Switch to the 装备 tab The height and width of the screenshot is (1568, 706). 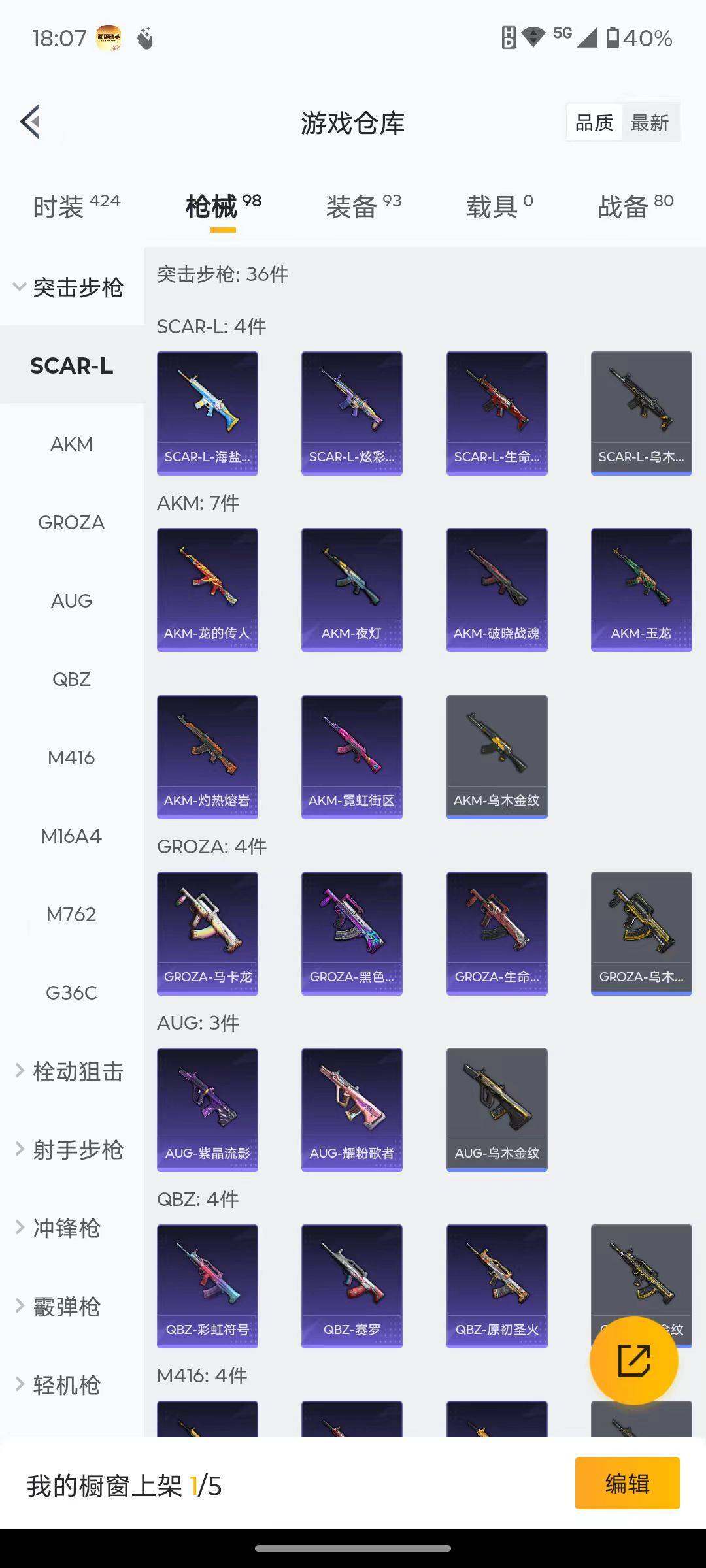point(363,206)
